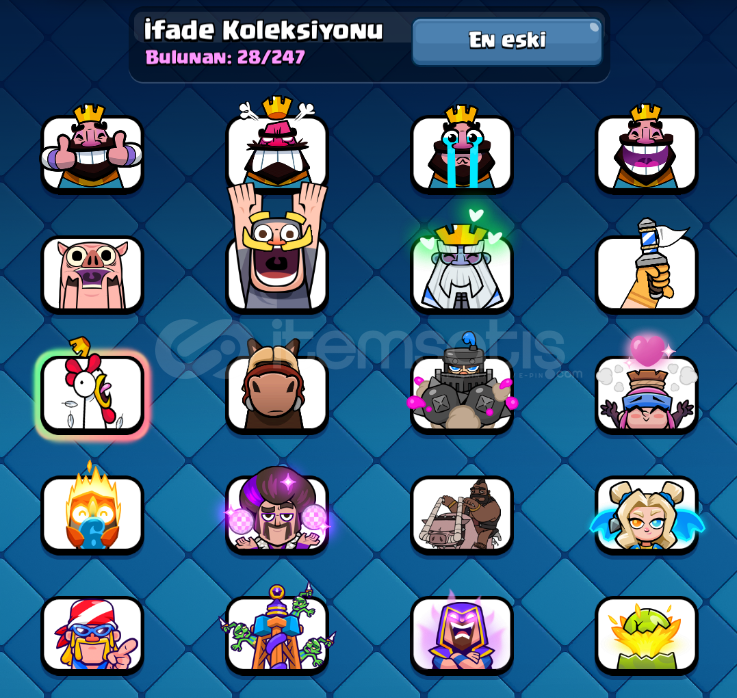Viewport: 737px width, 698px height.
Task: Choose the hog rider riding emote
Action: pyautogui.click(x=462, y=513)
